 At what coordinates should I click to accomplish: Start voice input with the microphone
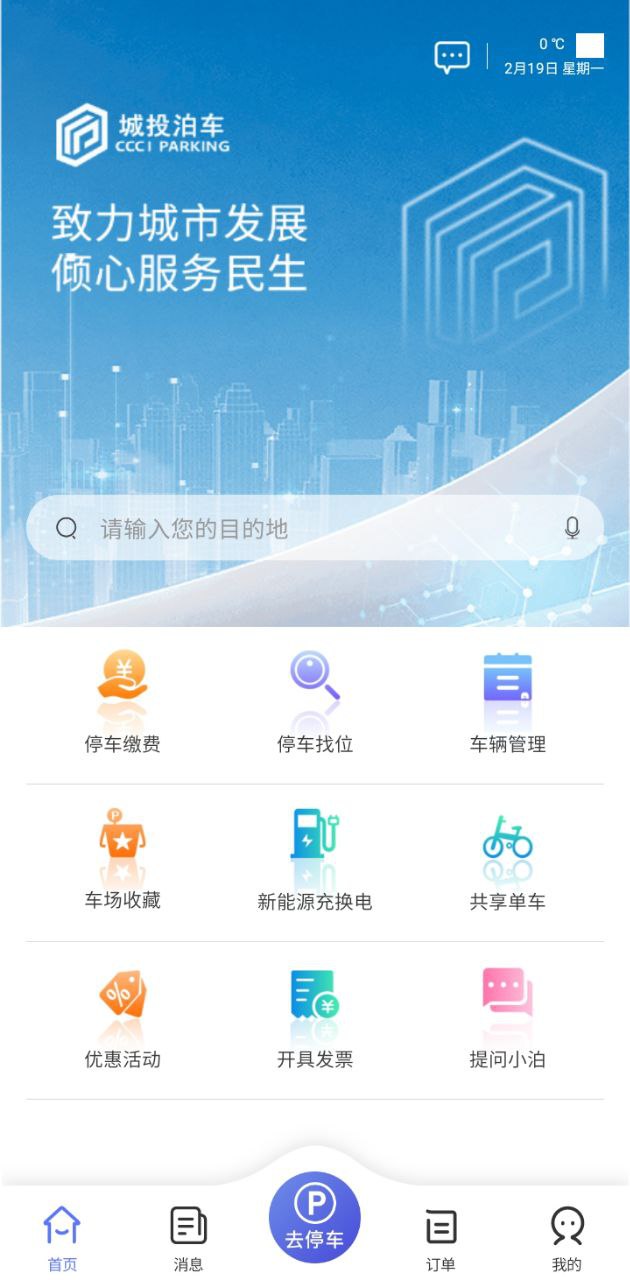[x=572, y=528]
